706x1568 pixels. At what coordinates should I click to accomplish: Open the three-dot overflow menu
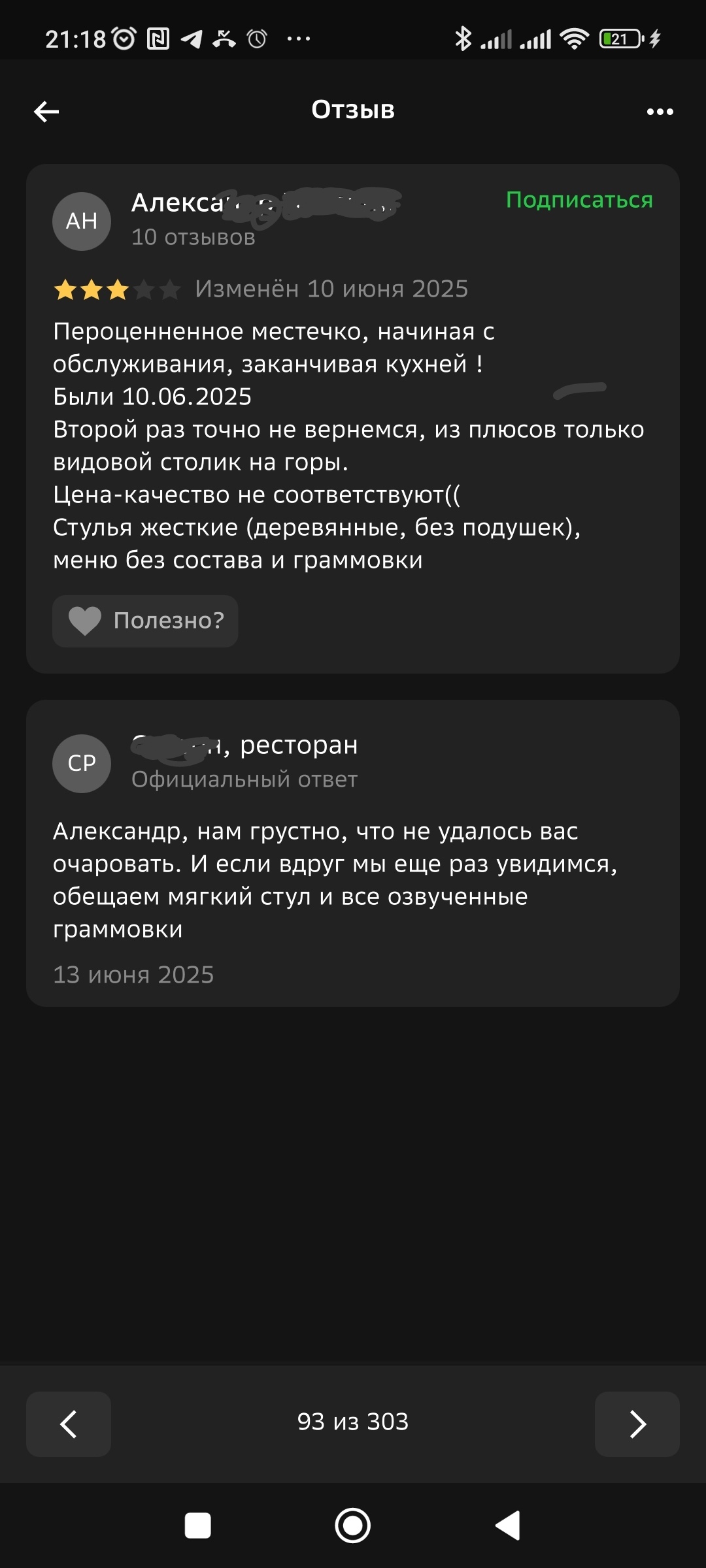pyautogui.click(x=660, y=112)
